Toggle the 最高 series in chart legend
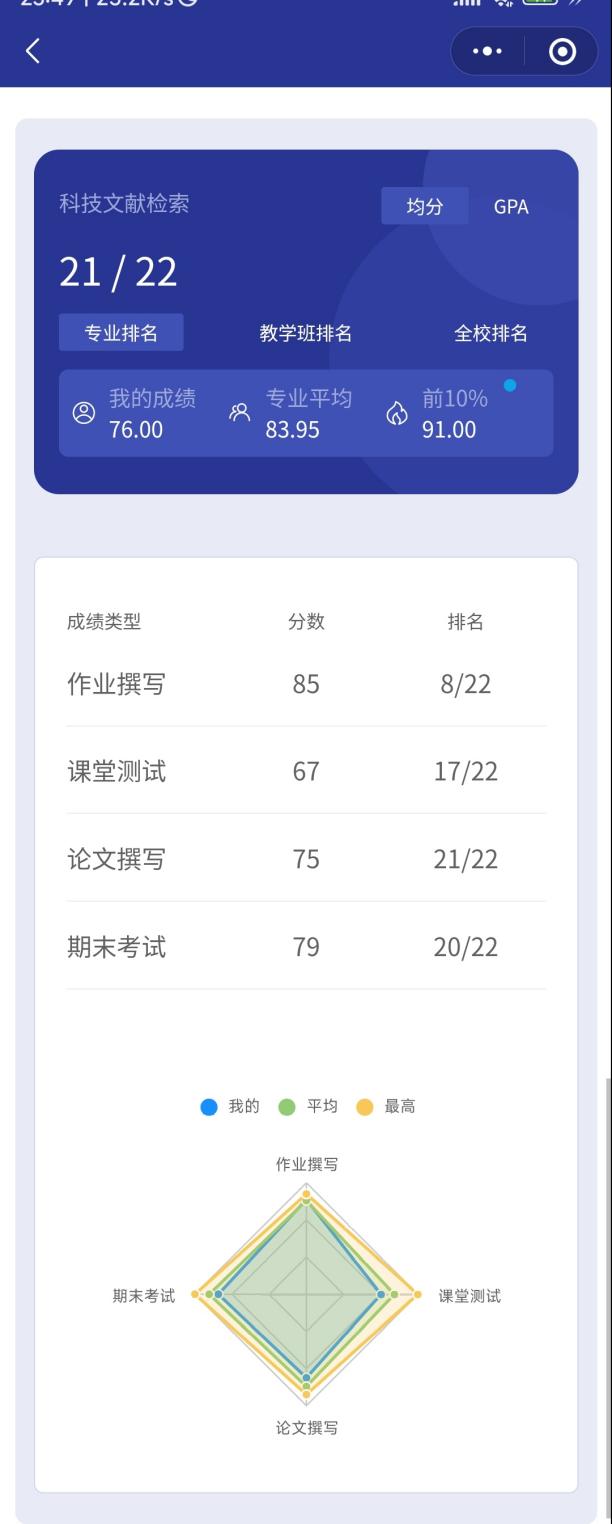 tap(386, 1106)
